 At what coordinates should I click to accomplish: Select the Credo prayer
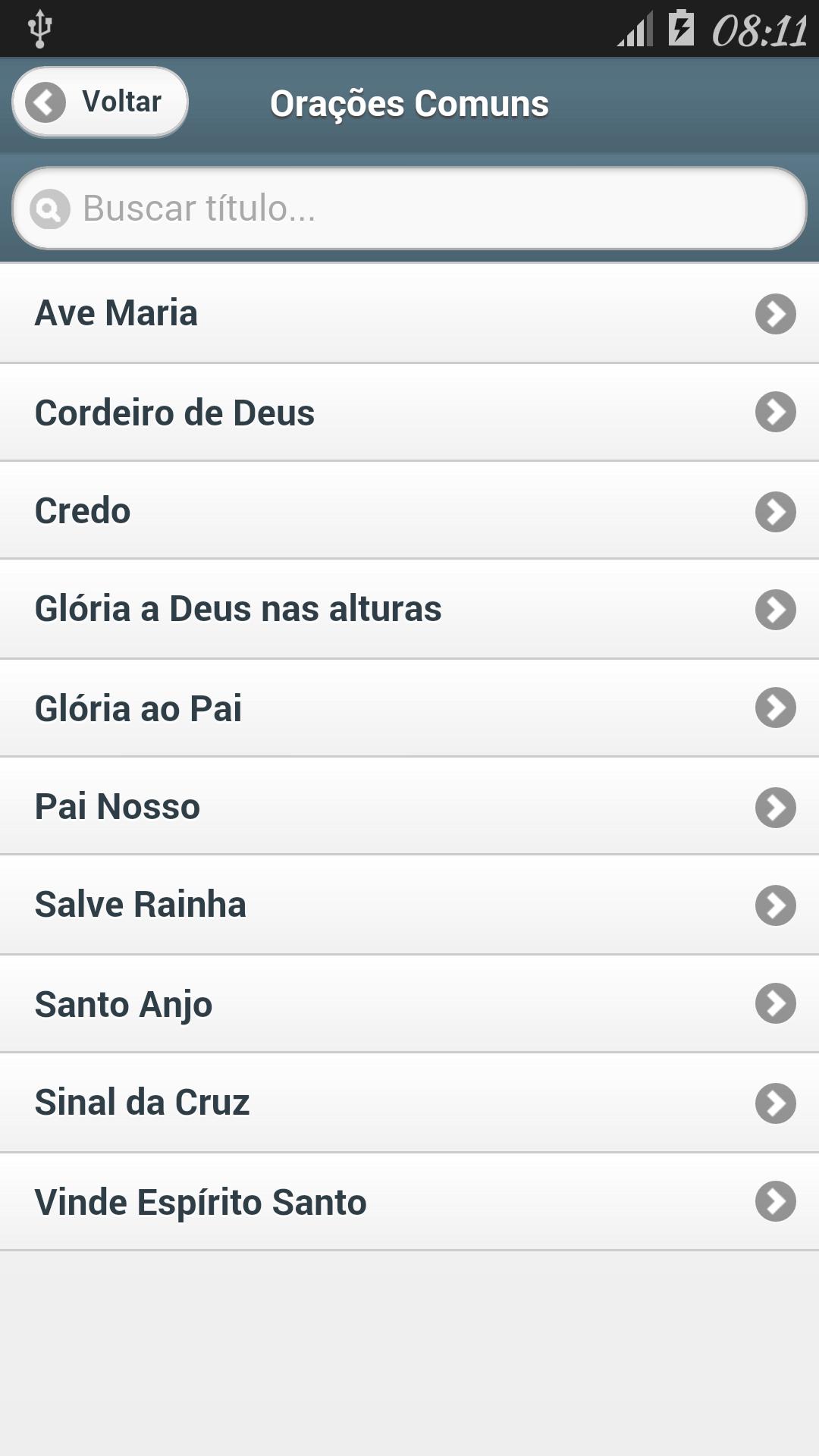409,510
